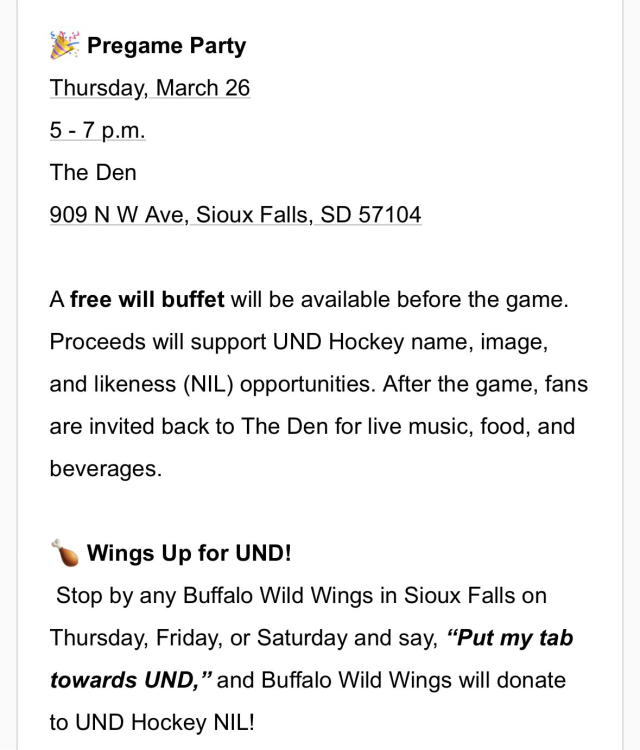This screenshot has height=750, width=640.
Task: Open the 909 N W Ave address link
Action: [235, 214]
